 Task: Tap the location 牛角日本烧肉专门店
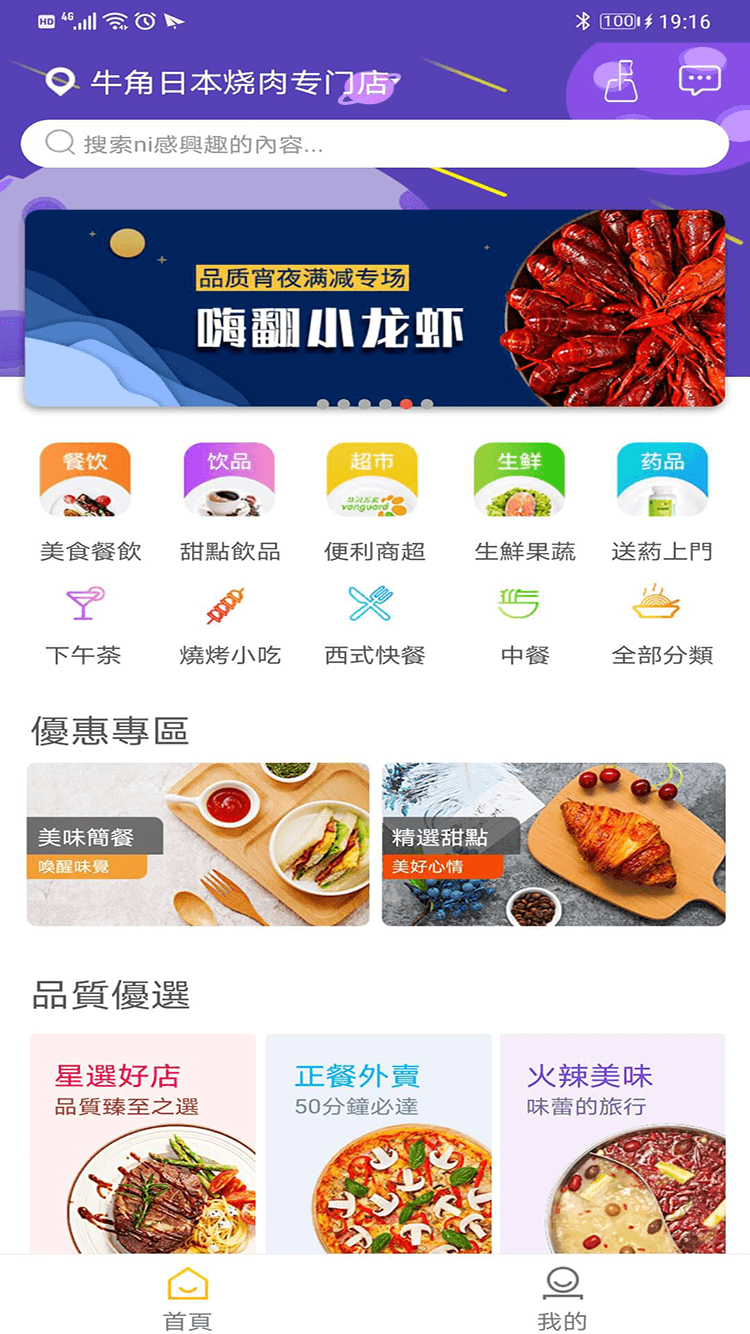pyautogui.click(x=238, y=82)
